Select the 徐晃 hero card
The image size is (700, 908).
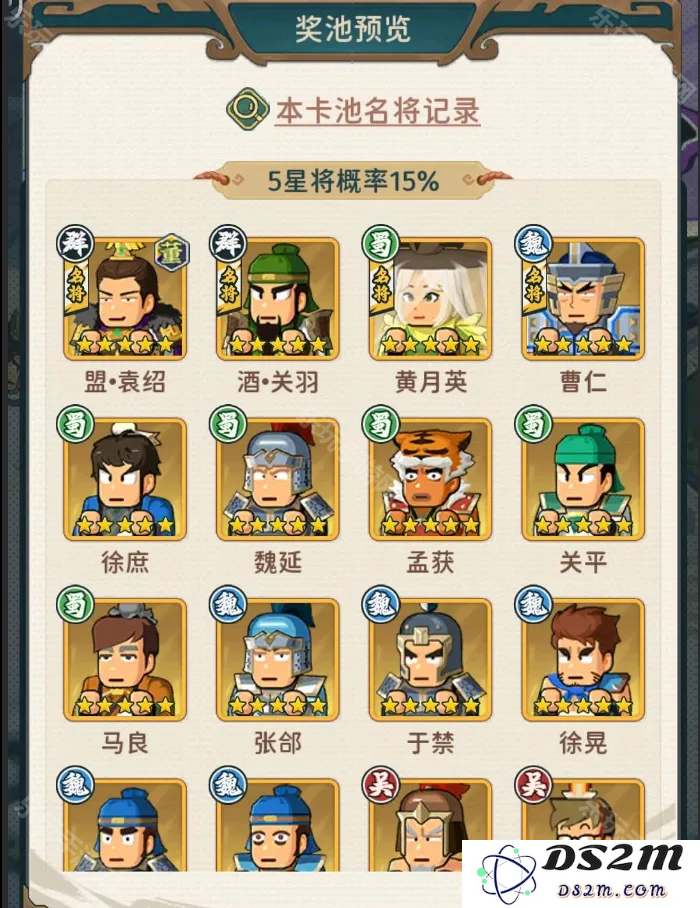pos(583,660)
